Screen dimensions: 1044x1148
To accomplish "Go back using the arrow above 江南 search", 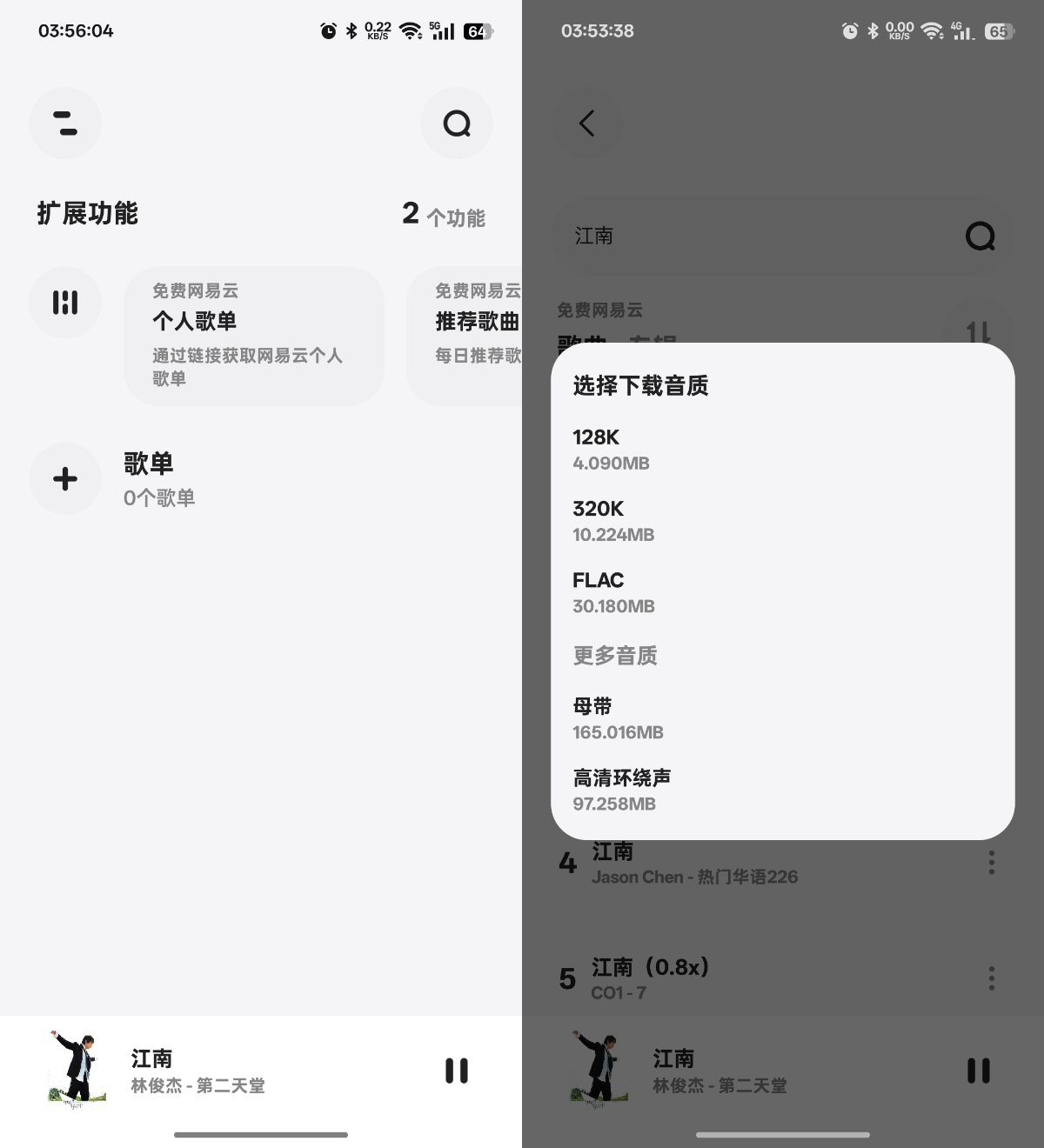I will coord(587,123).
